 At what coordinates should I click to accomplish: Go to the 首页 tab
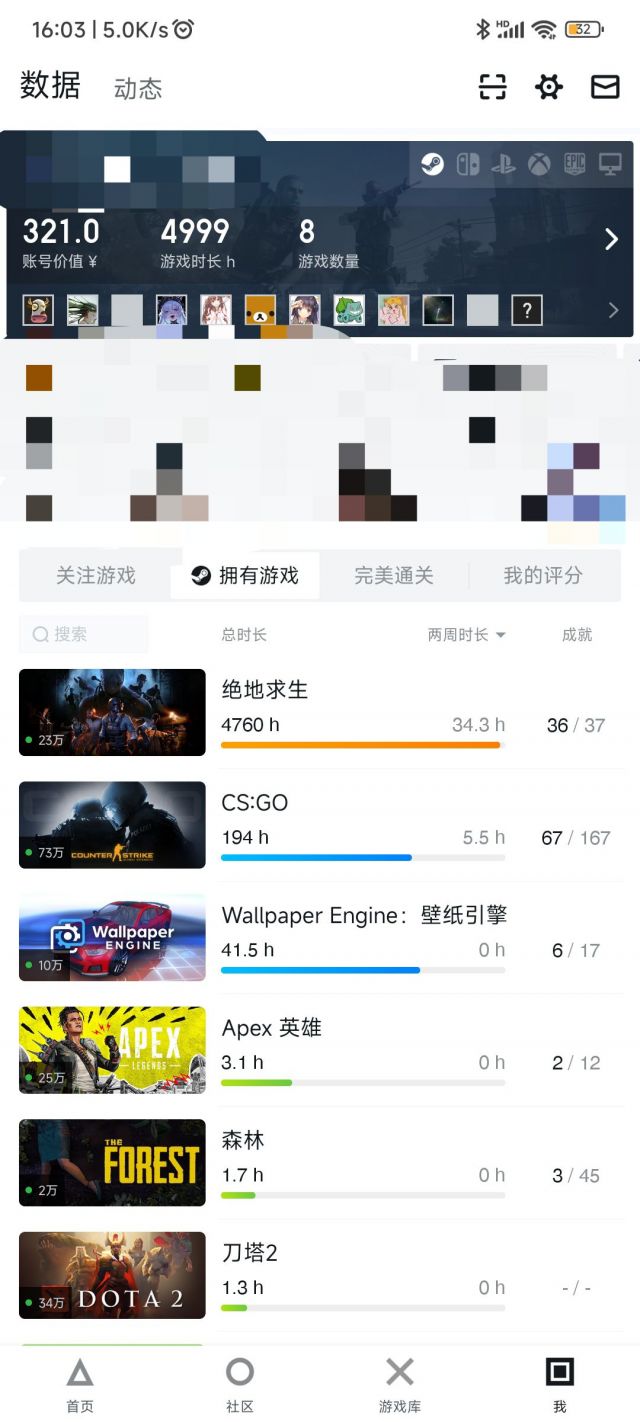coord(80,1384)
